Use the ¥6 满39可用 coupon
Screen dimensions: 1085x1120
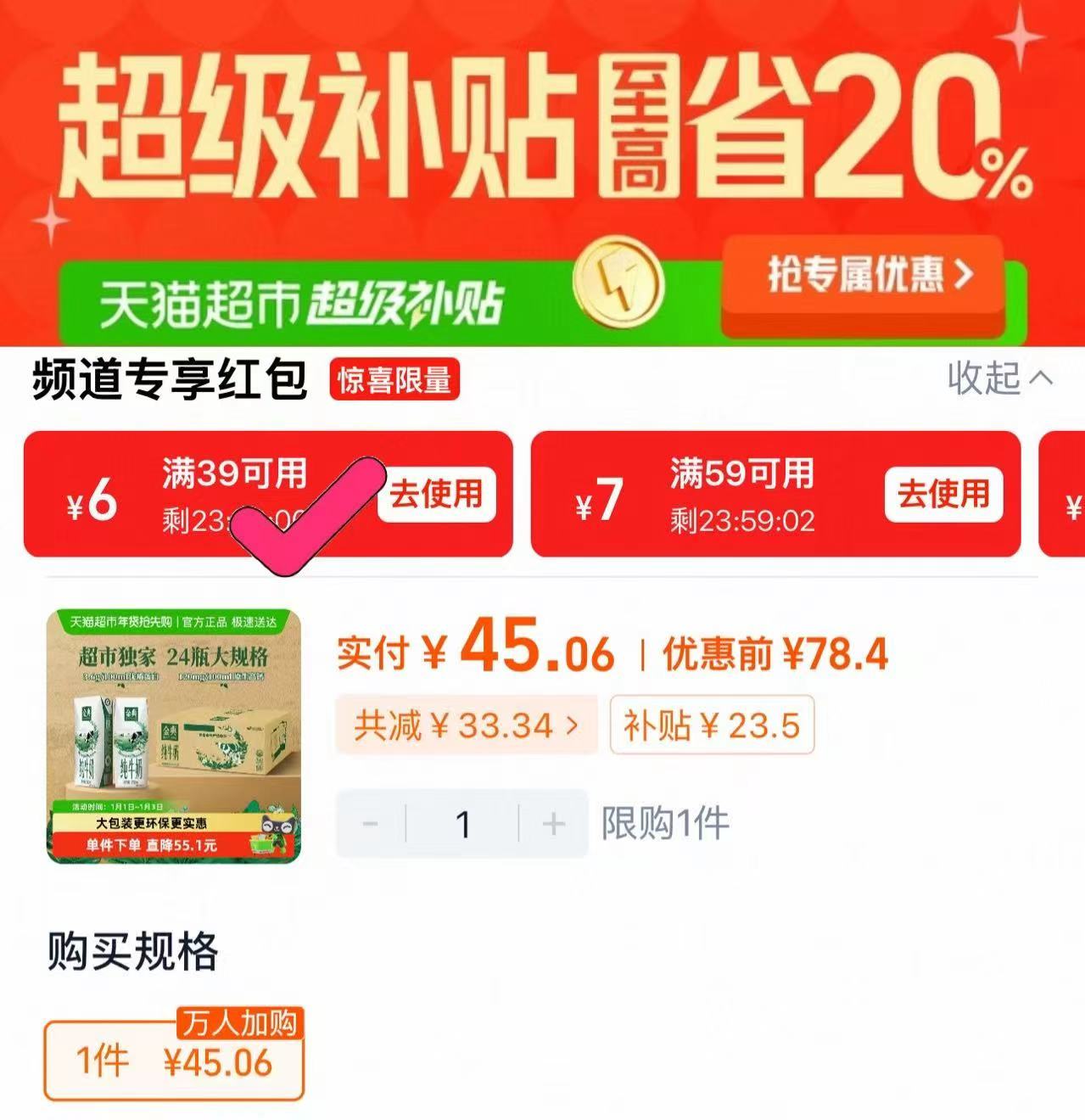pyautogui.click(x=436, y=494)
